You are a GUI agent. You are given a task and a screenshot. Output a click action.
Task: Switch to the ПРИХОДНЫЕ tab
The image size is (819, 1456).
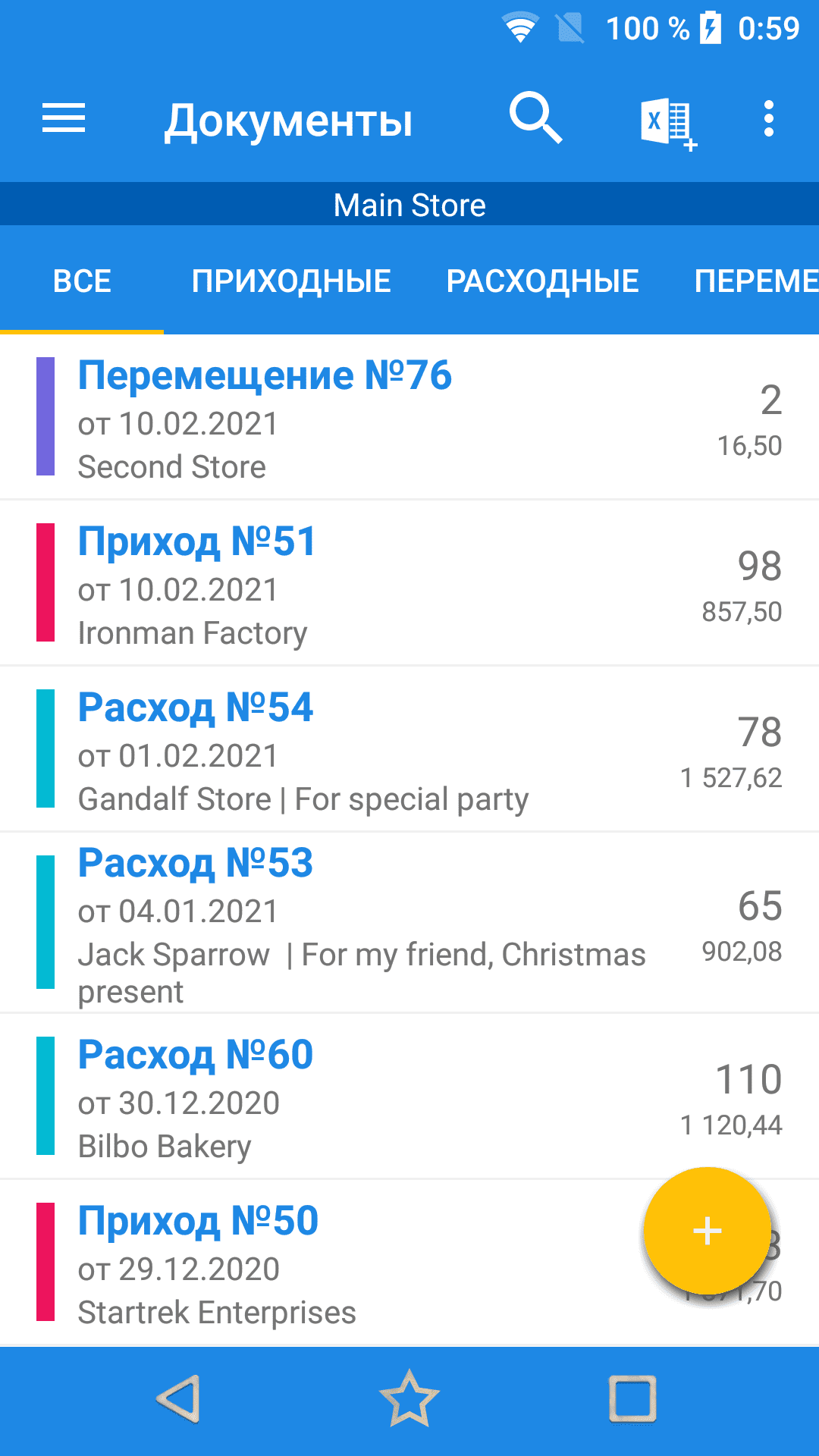(x=291, y=281)
